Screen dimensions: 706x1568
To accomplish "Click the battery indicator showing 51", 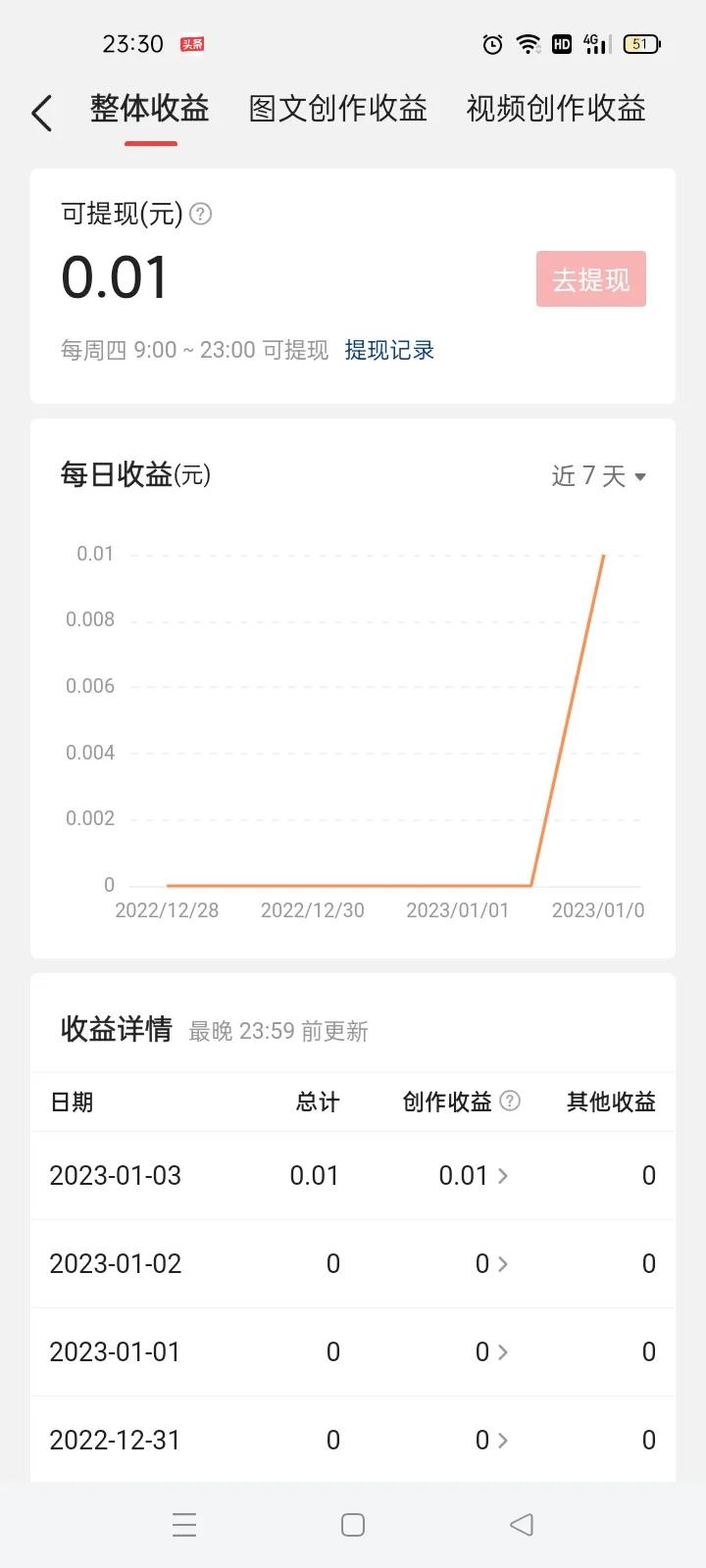I will click(x=642, y=44).
